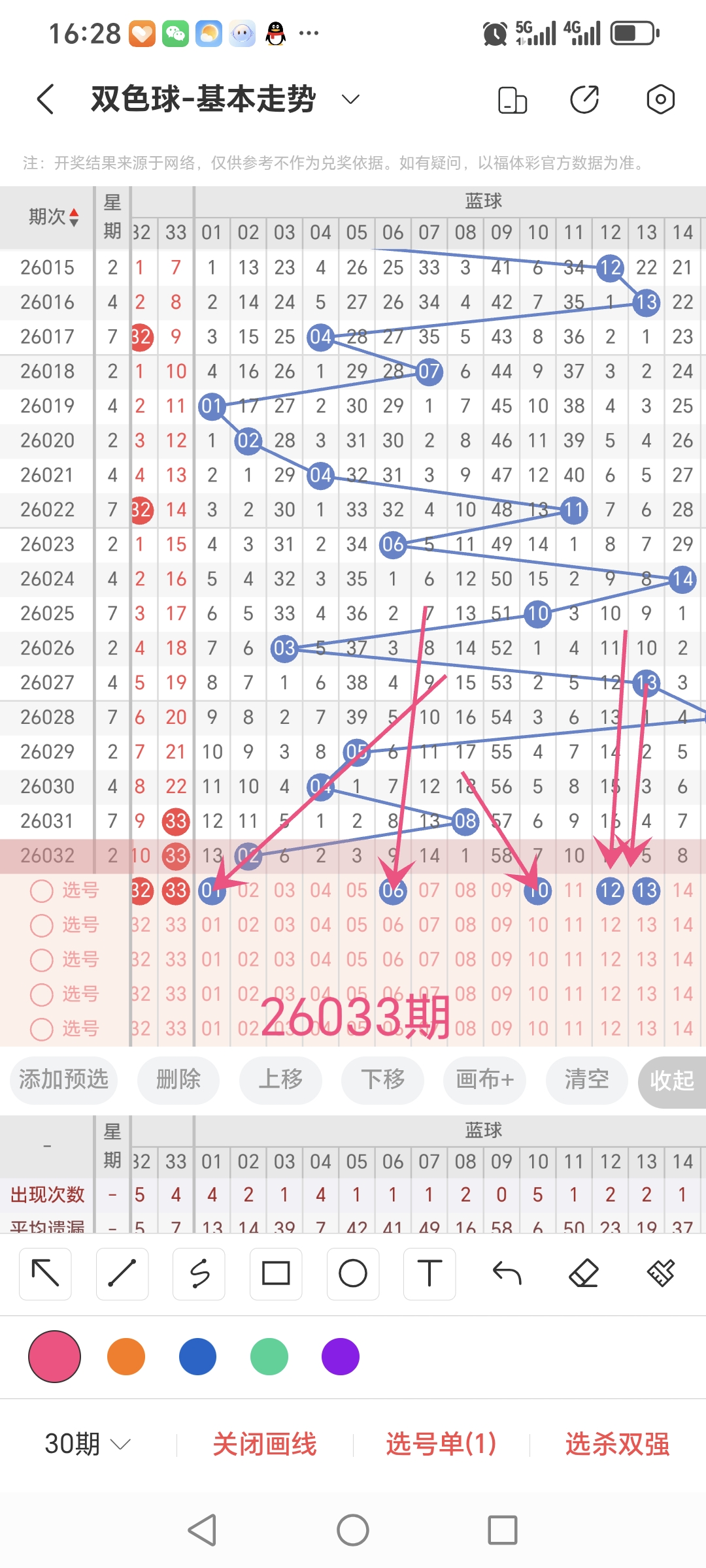Open the floating window icon at top

pyautogui.click(x=512, y=99)
